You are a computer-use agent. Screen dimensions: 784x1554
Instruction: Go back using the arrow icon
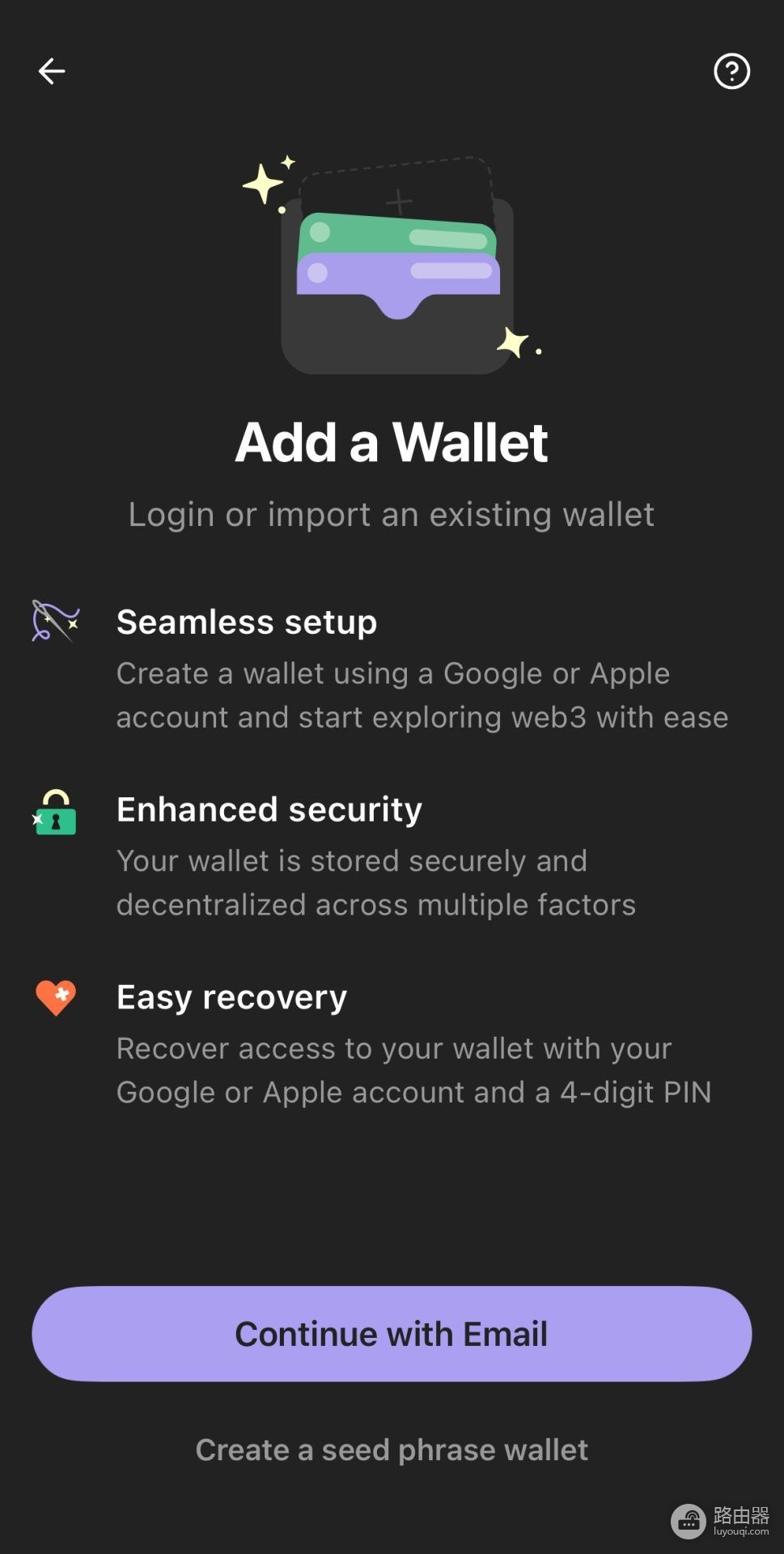(52, 71)
